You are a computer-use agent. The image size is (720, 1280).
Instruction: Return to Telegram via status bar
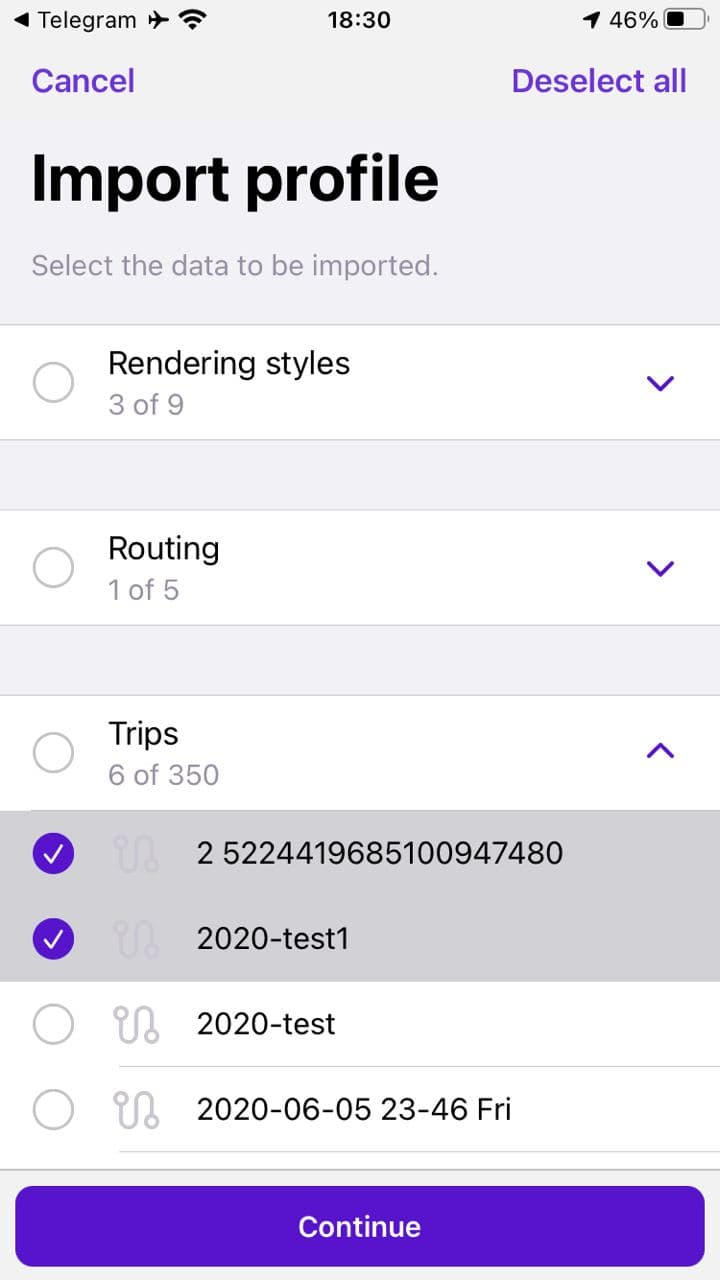point(75,20)
